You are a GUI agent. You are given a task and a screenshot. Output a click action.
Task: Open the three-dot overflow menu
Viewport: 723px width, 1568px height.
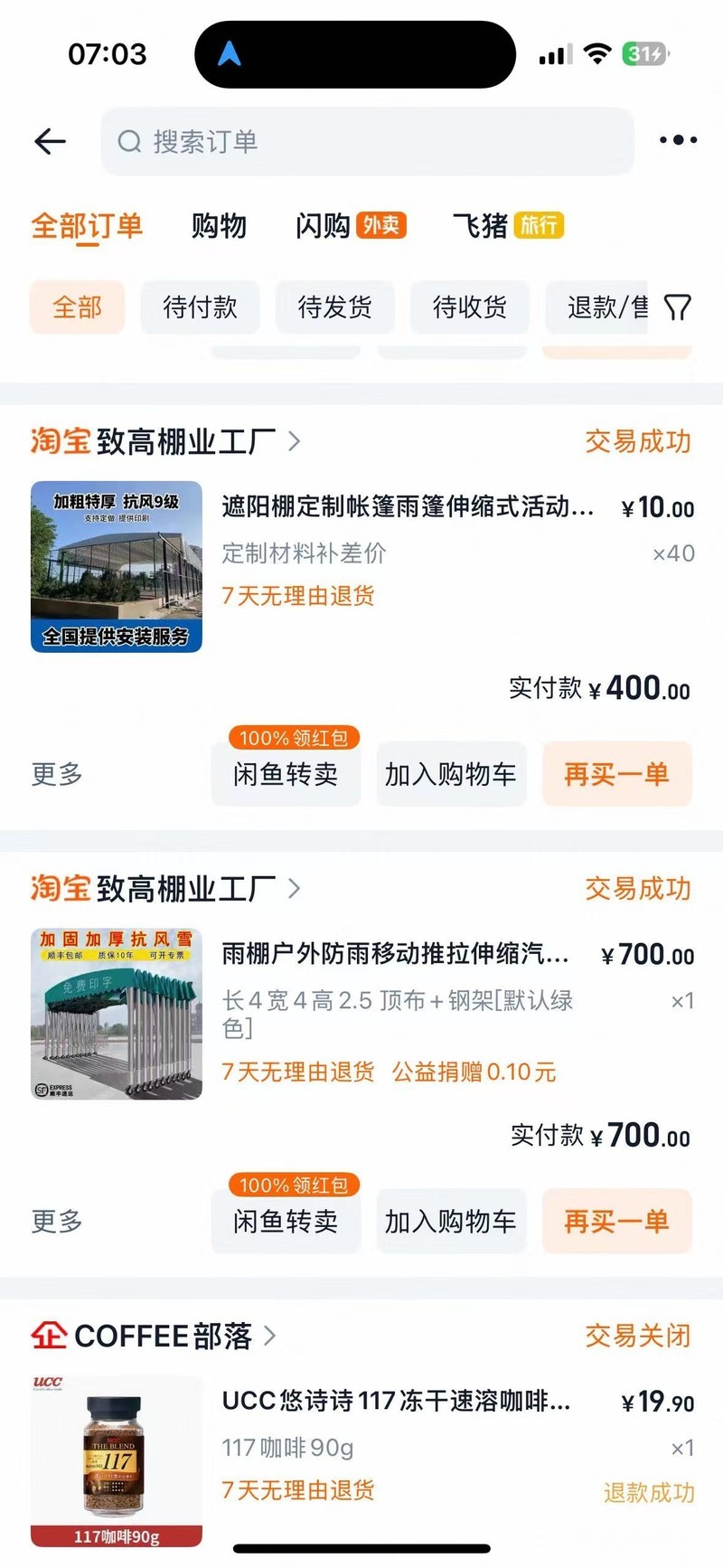[x=678, y=140]
